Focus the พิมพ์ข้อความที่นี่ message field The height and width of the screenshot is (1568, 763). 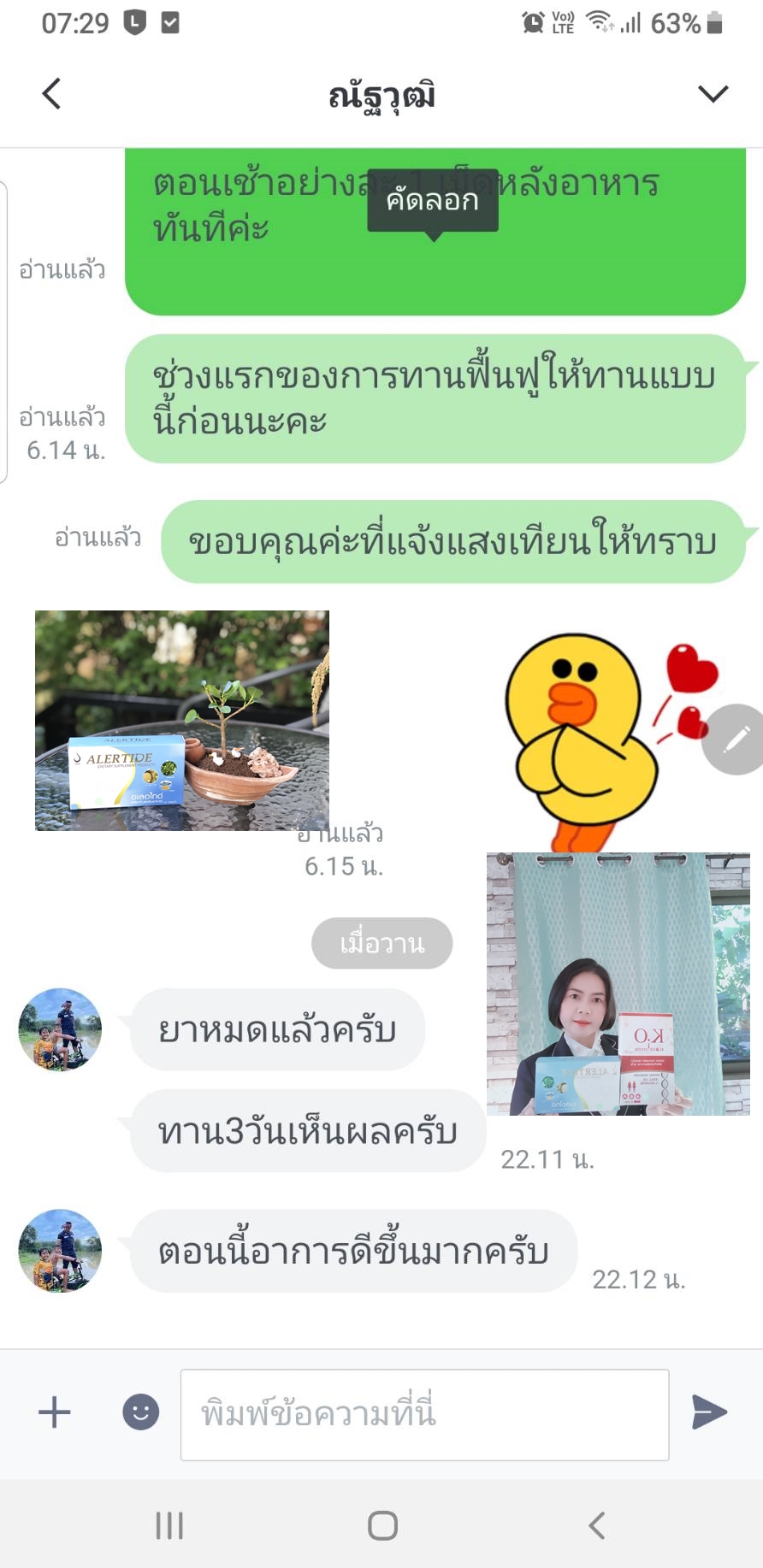click(x=424, y=1414)
